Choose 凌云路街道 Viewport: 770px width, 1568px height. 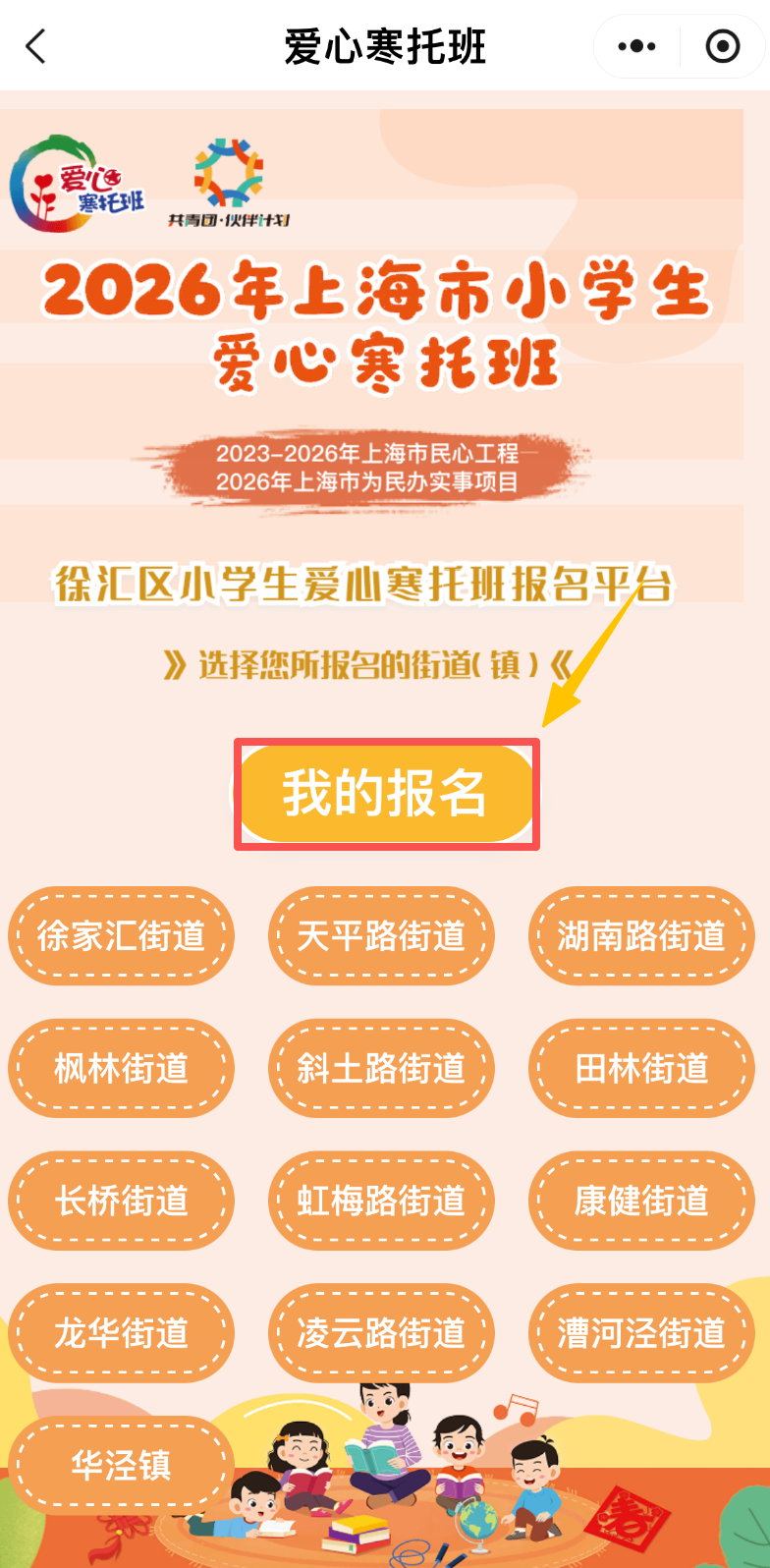pos(381,1333)
